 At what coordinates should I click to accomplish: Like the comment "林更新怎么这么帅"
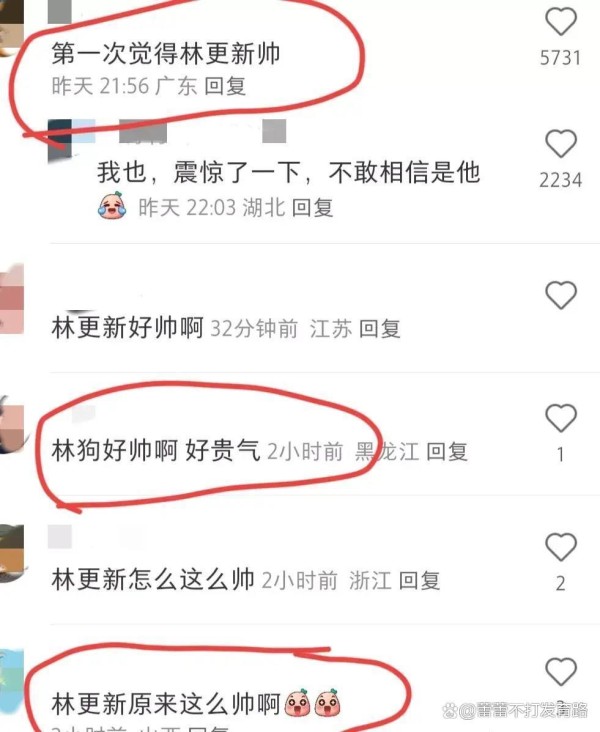point(561,547)
